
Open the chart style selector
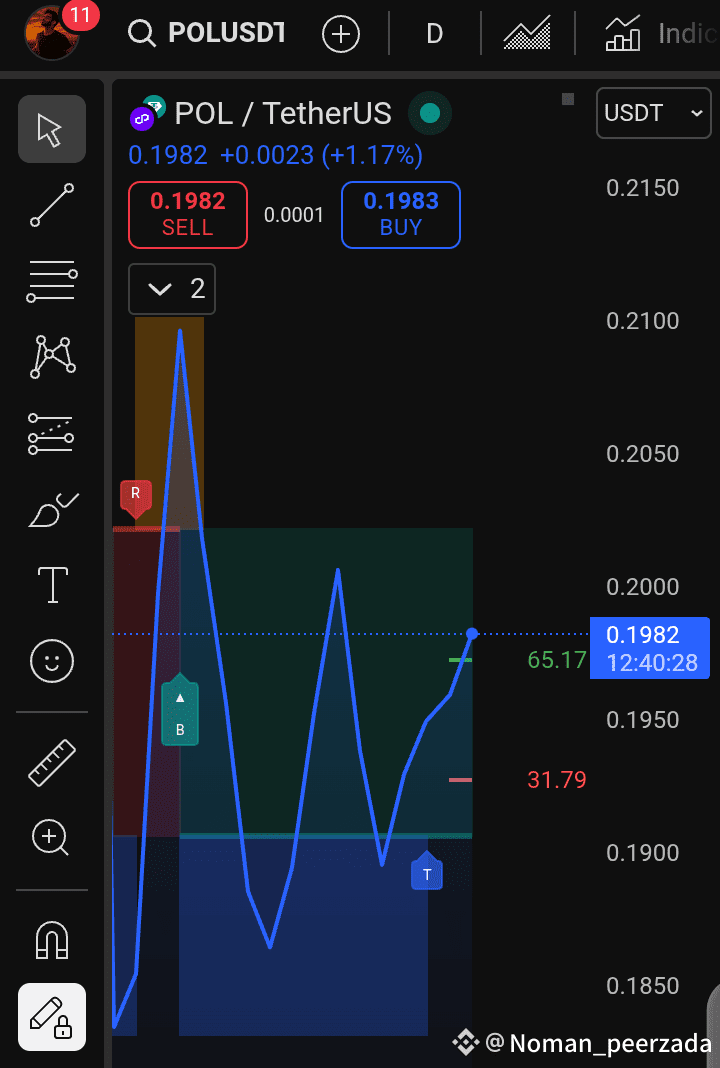(527, 34)
